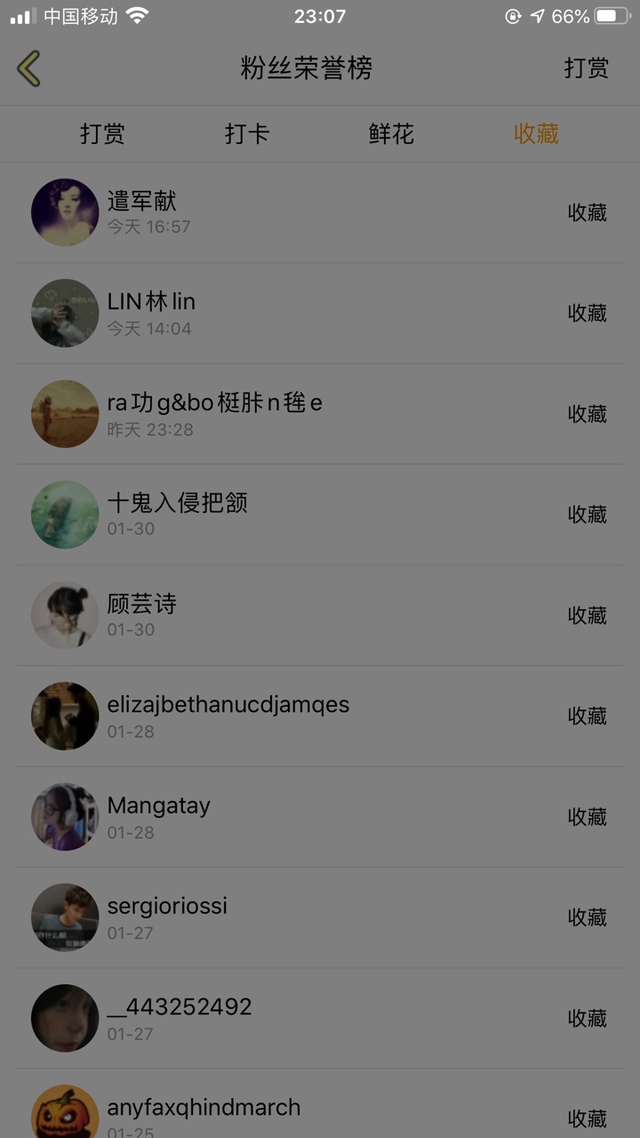The height and width of the screenshot is (1138, 640).
Task: Open the fan row dated 昨天 23:28
Action: click(x=320, y=414)
